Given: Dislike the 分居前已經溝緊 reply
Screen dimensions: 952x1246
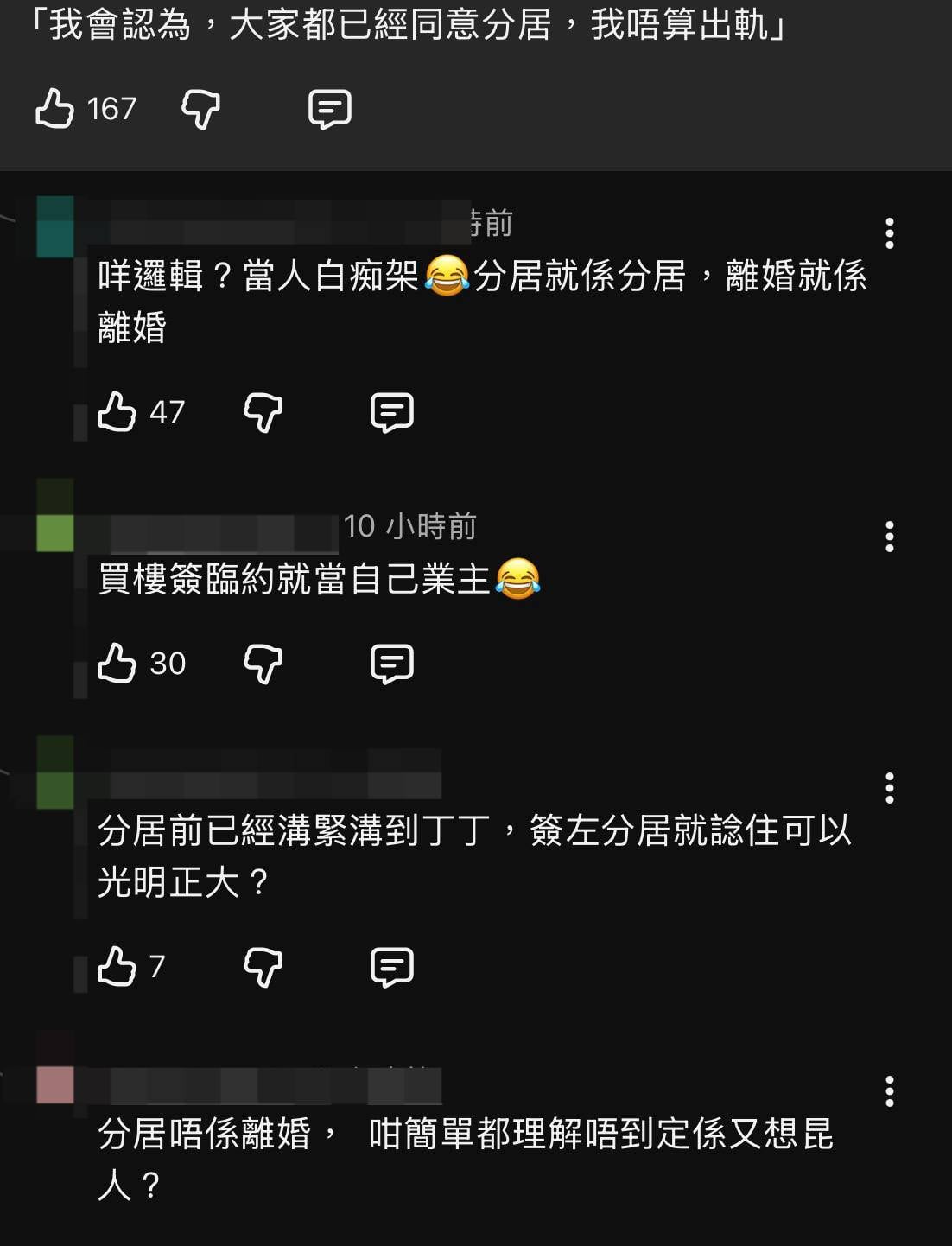Looking at the screenshot, I should click(263, 966).
